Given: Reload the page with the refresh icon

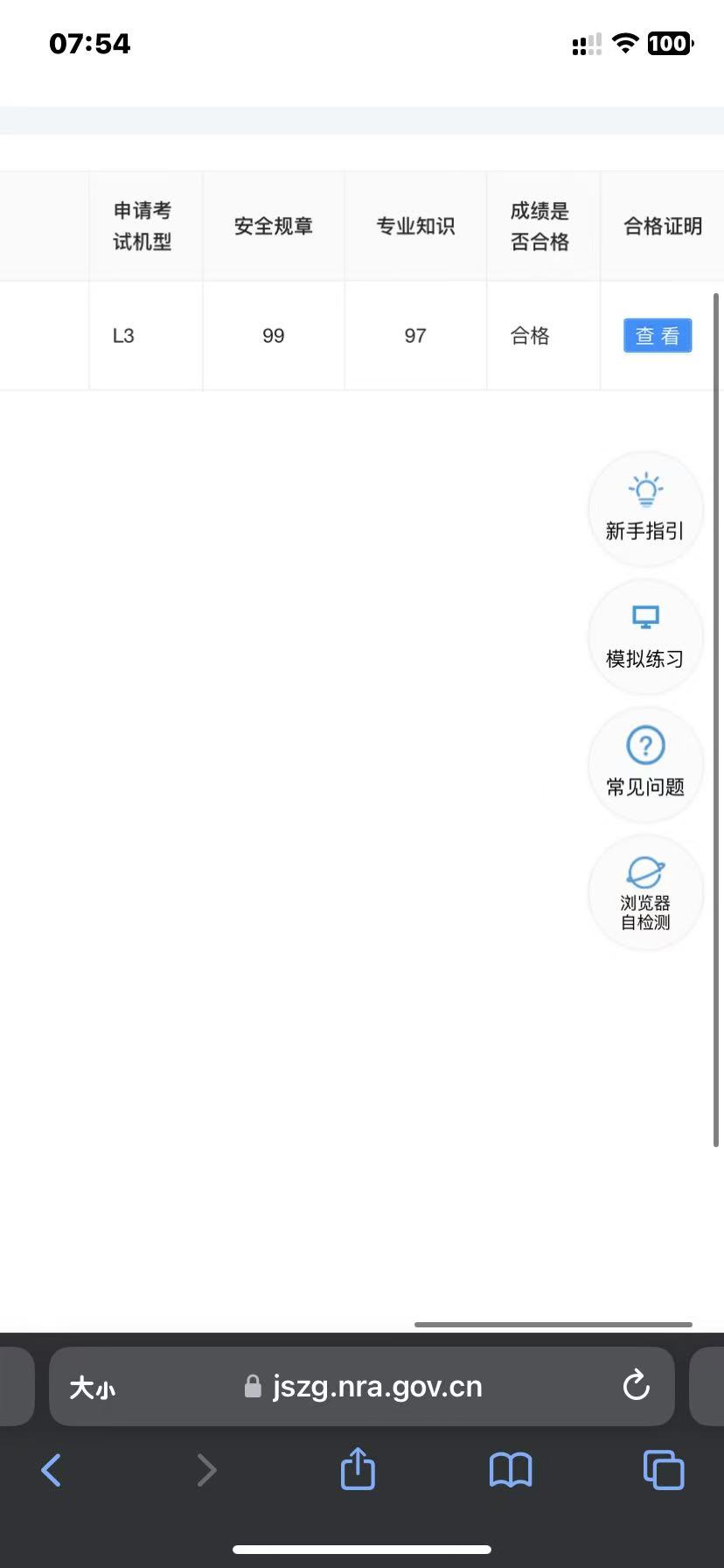Looking at the screenshot, I should 636,1386.
